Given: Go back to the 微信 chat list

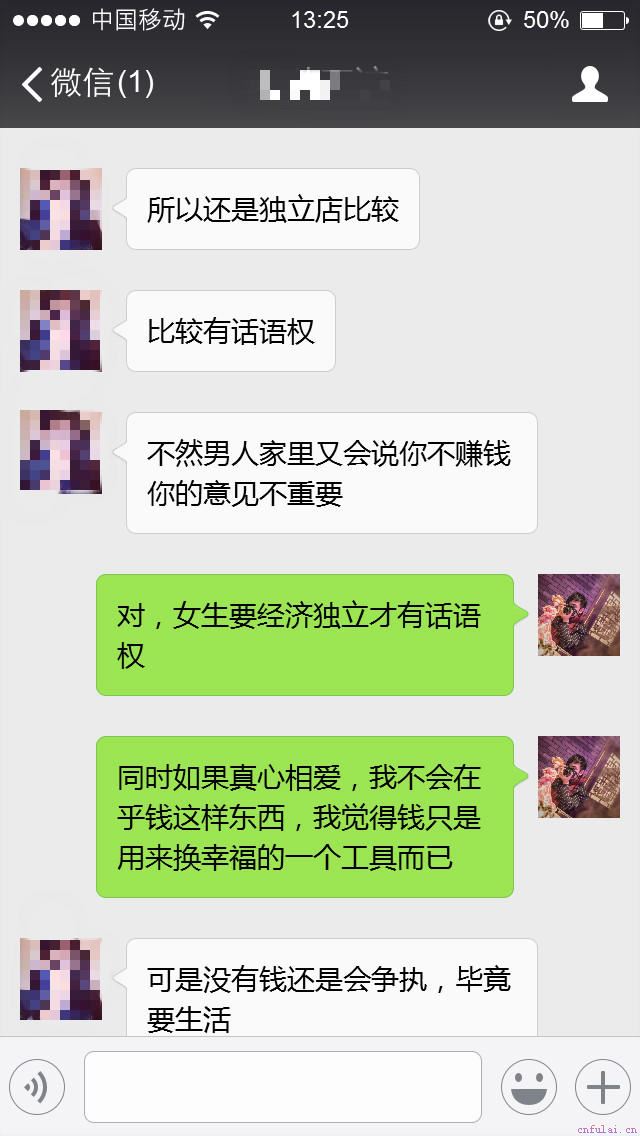Looking at the screenshot, I should [86, 83].
